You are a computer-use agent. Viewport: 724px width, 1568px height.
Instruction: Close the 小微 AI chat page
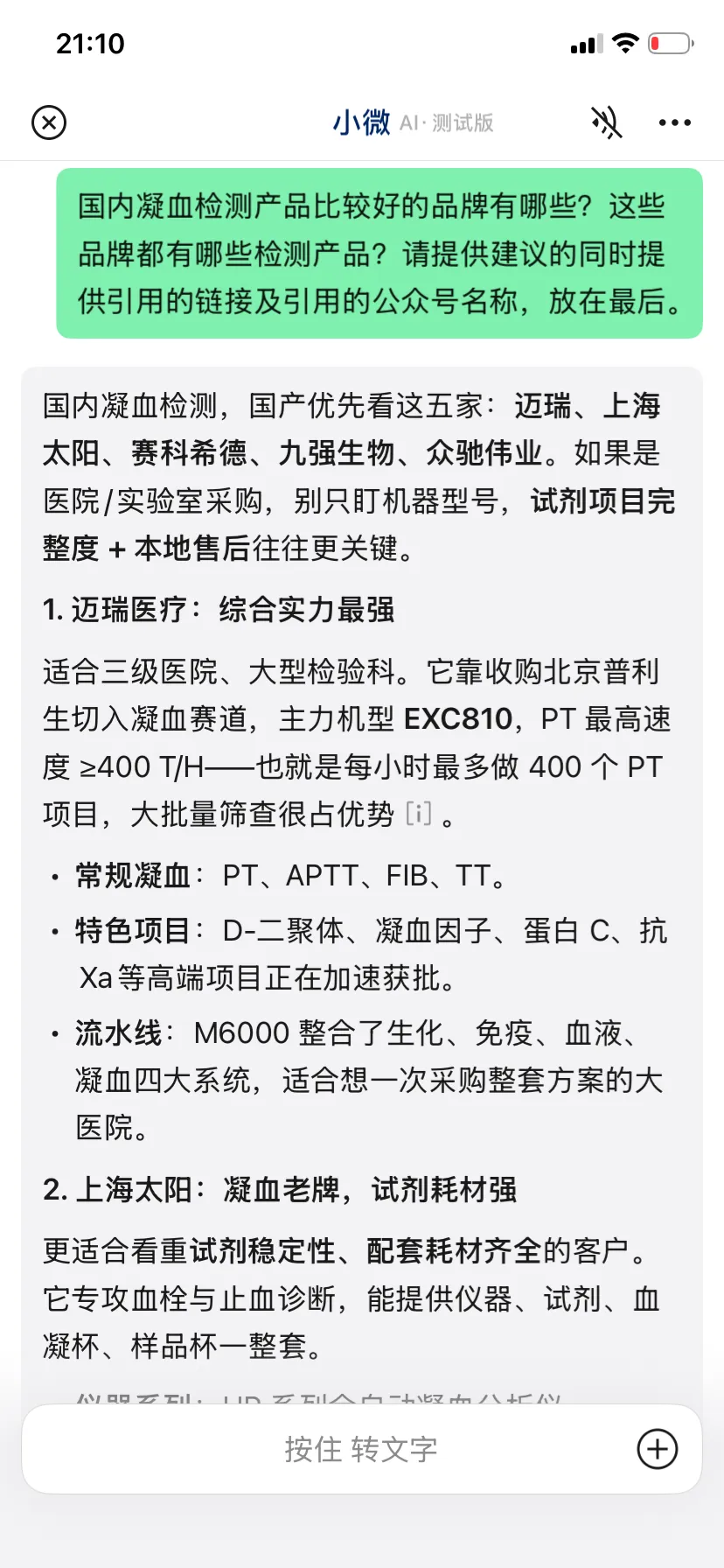pos(49,122)
